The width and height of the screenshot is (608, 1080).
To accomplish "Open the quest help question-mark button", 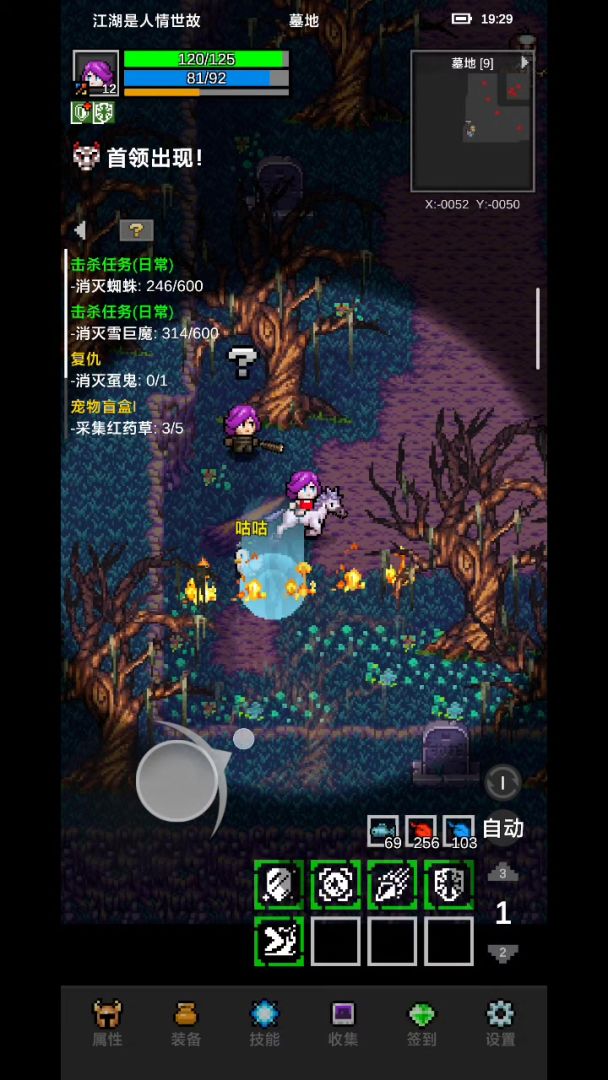I will (x=136, y=230).
